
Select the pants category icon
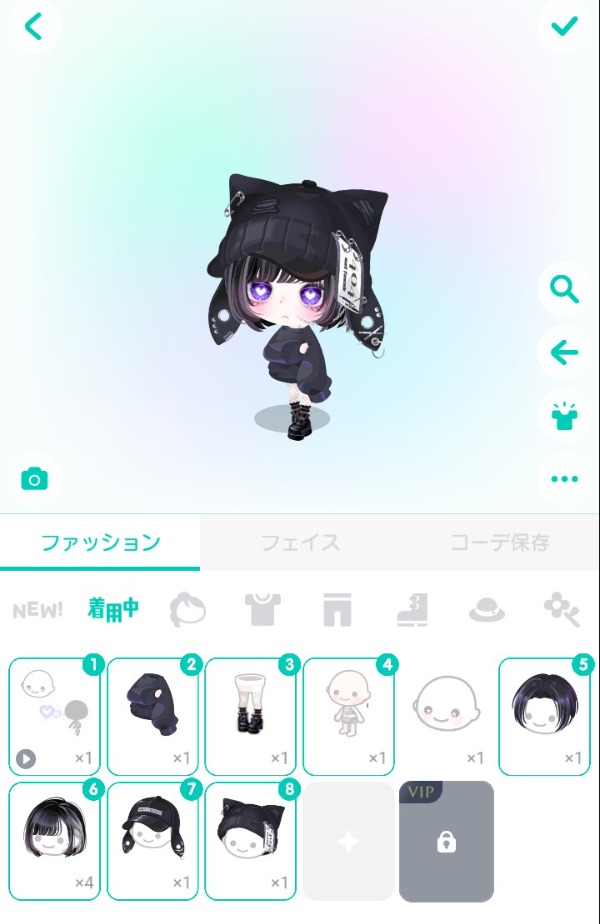(337, 609)
